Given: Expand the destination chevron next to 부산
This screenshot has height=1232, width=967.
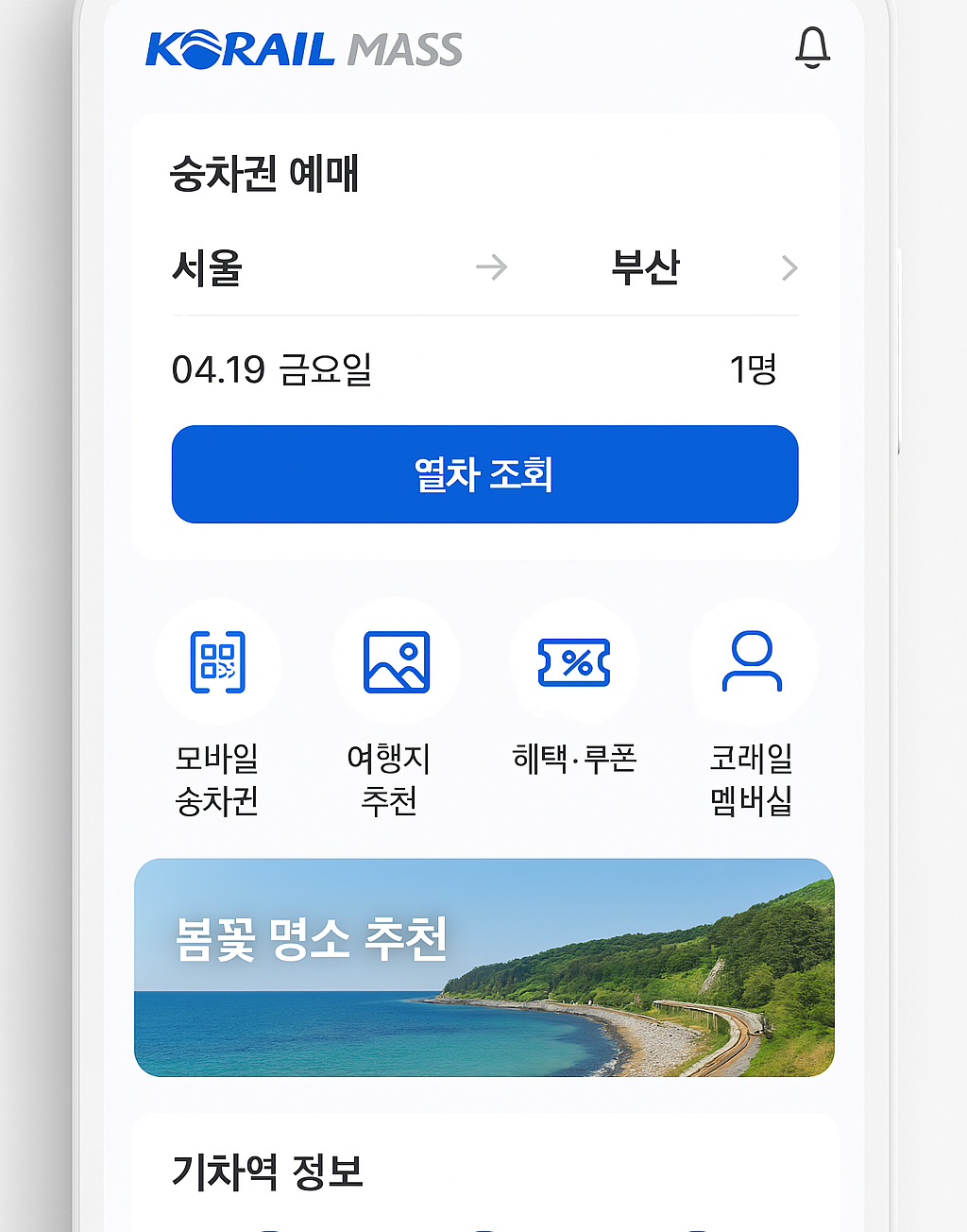Looking at the screenshot, I should [789, 268].
